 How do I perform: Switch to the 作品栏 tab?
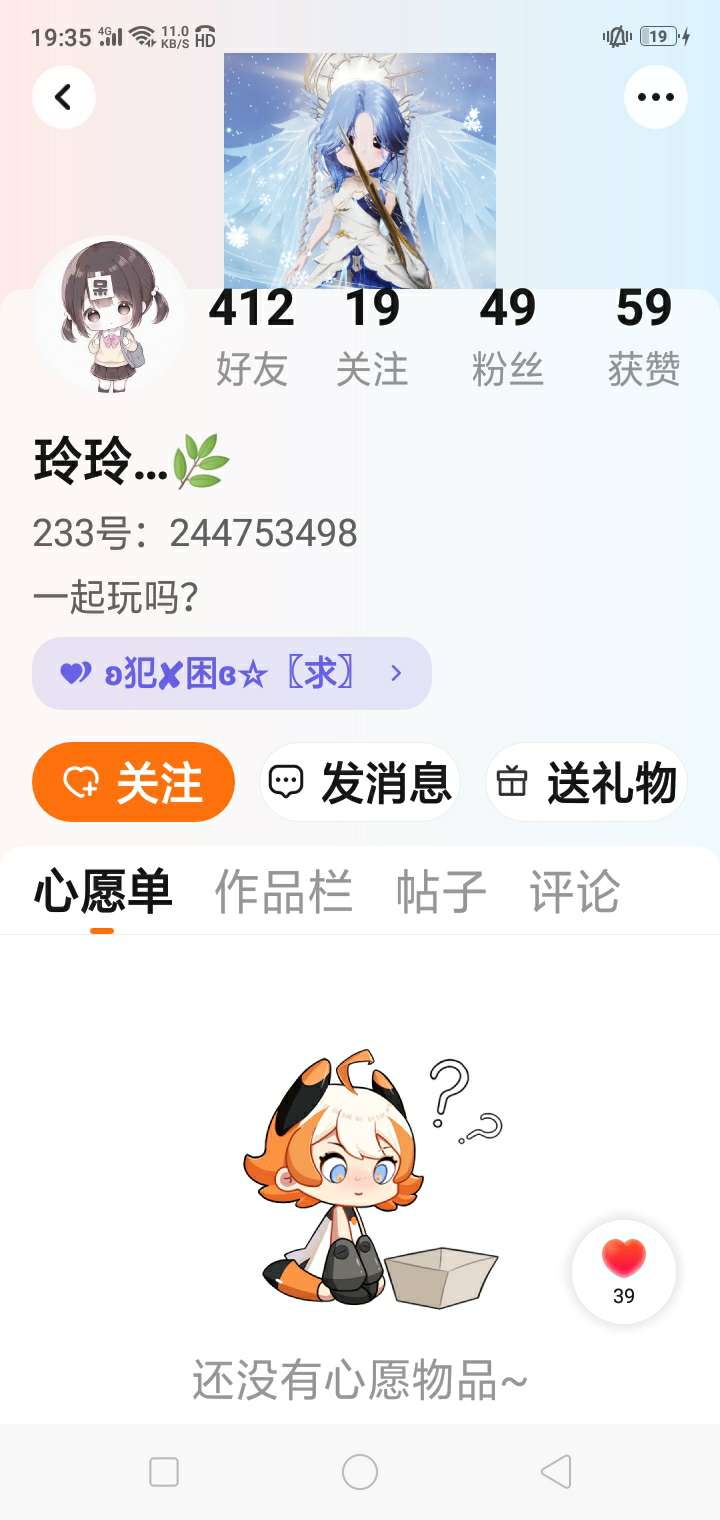pyautogui.click(x=284, y=891)
